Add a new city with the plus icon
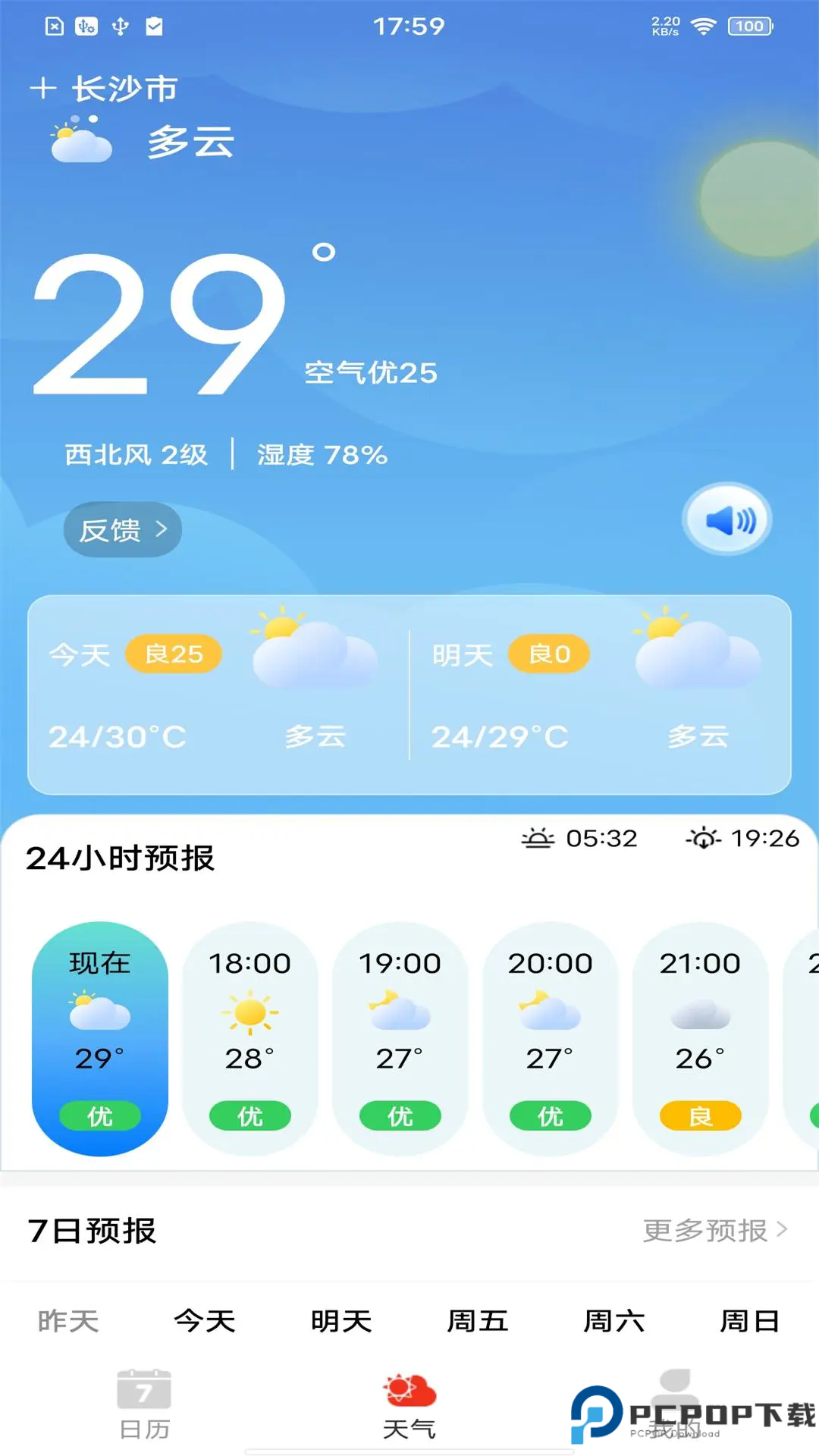This screenshot has height=1456, width=819. tap(43, 89)
